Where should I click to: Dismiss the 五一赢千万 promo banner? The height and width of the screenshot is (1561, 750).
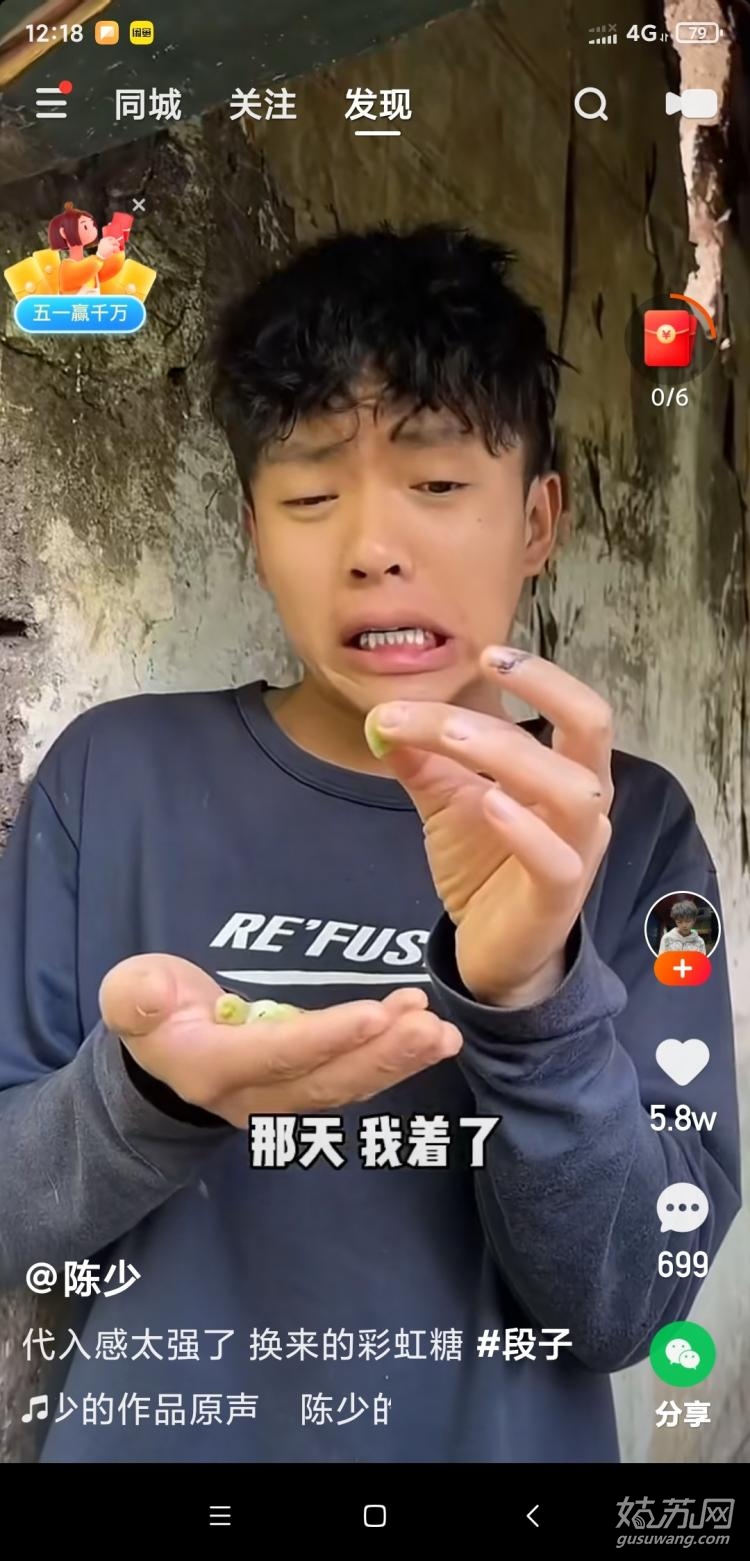coord(139,205)
